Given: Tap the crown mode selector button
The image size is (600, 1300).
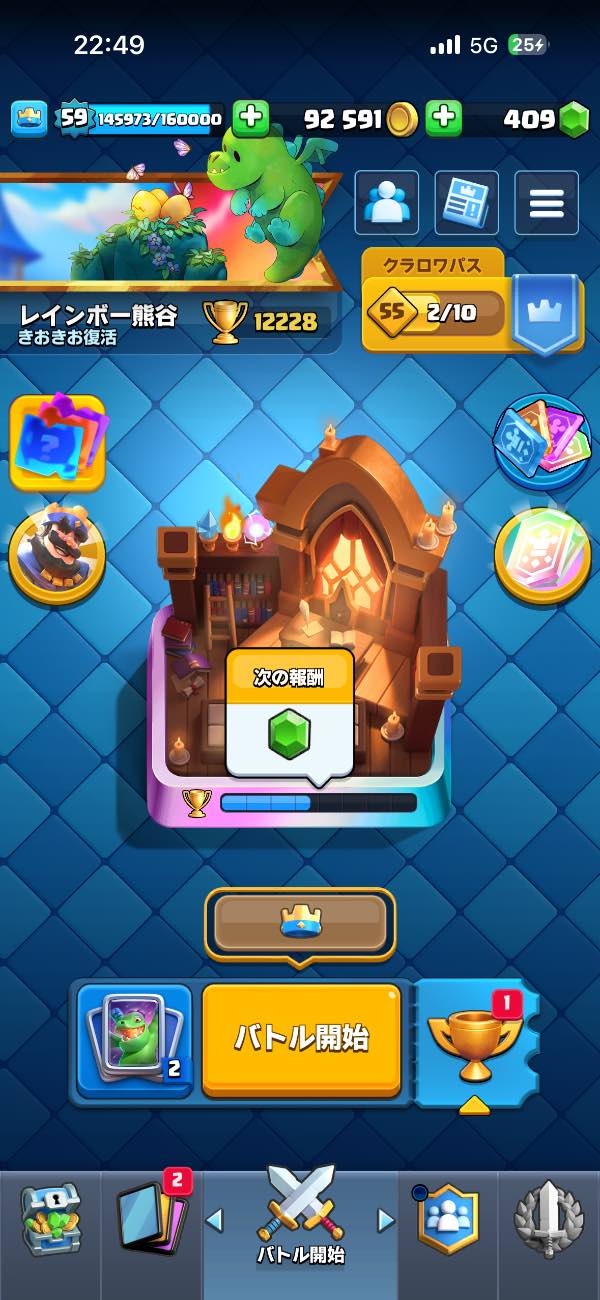Looking at the screenshot, I should pyautogui.click(x=300, y=922).
